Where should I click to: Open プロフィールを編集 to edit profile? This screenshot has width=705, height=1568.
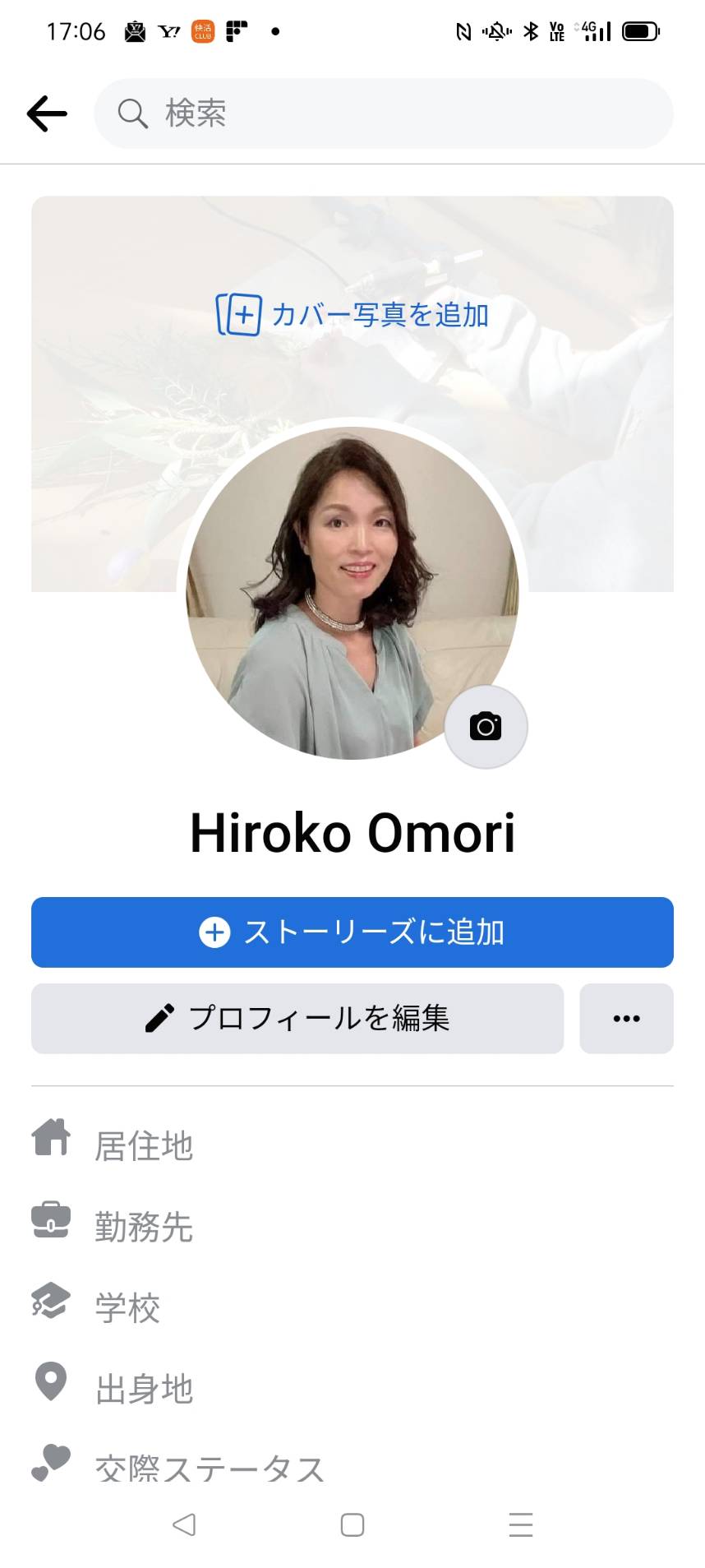(297, 1019)
